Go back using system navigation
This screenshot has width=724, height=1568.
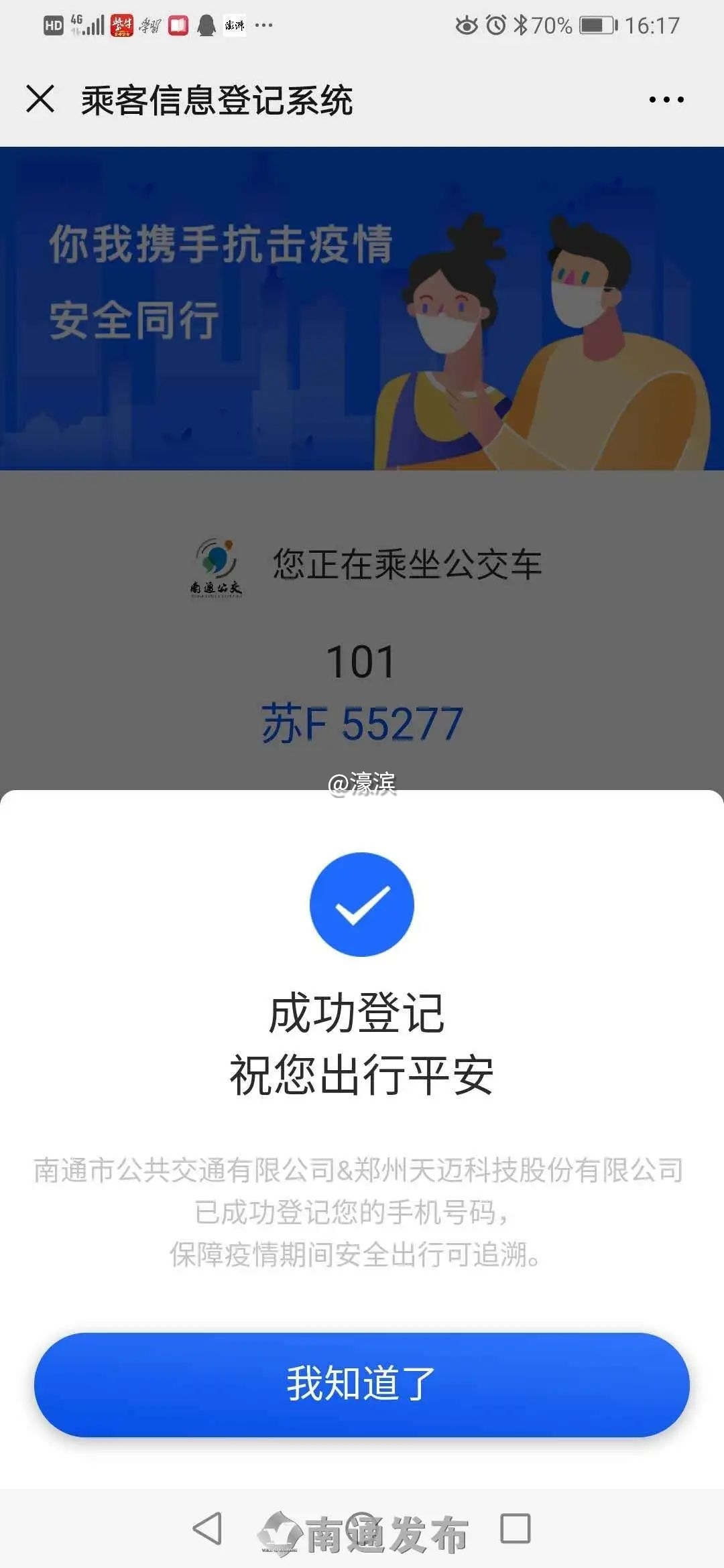point(207,1529)
